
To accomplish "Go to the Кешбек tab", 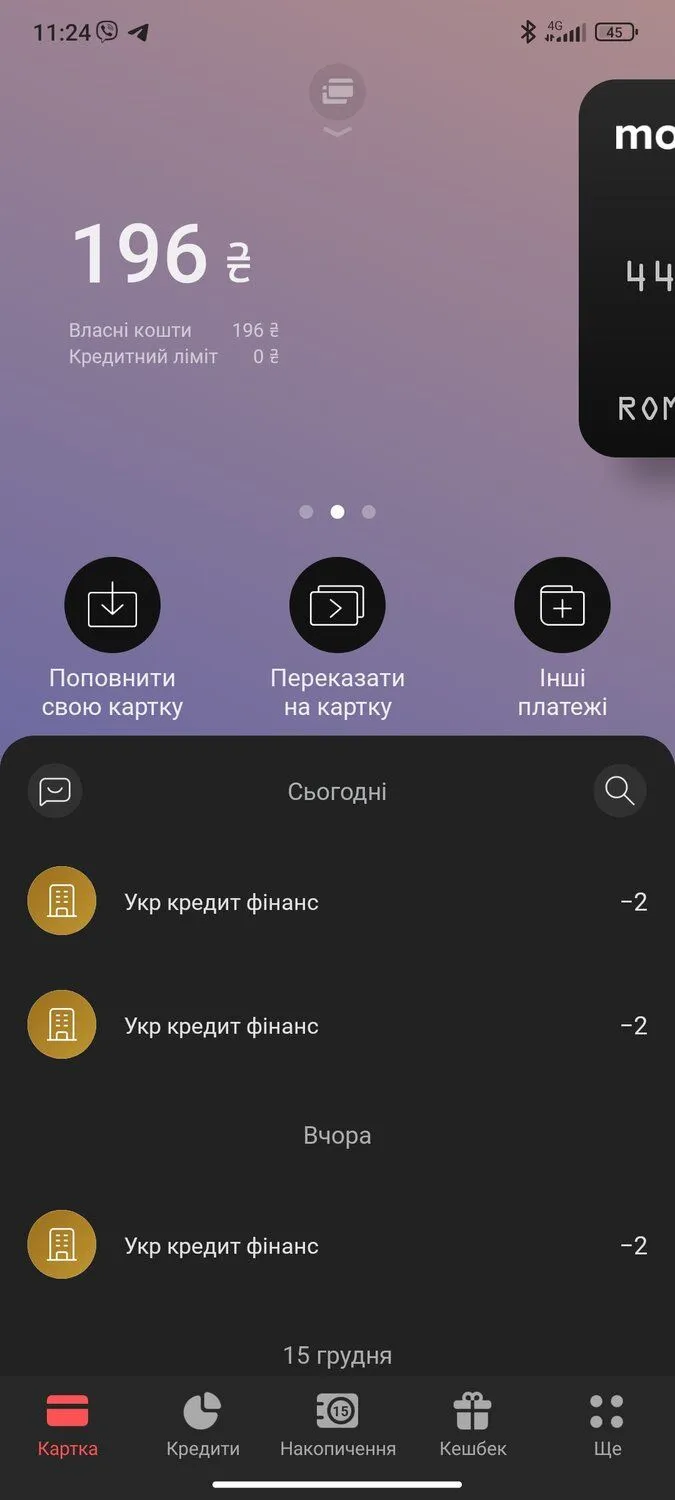I will pyautogui.click(x=473, y=1425).
